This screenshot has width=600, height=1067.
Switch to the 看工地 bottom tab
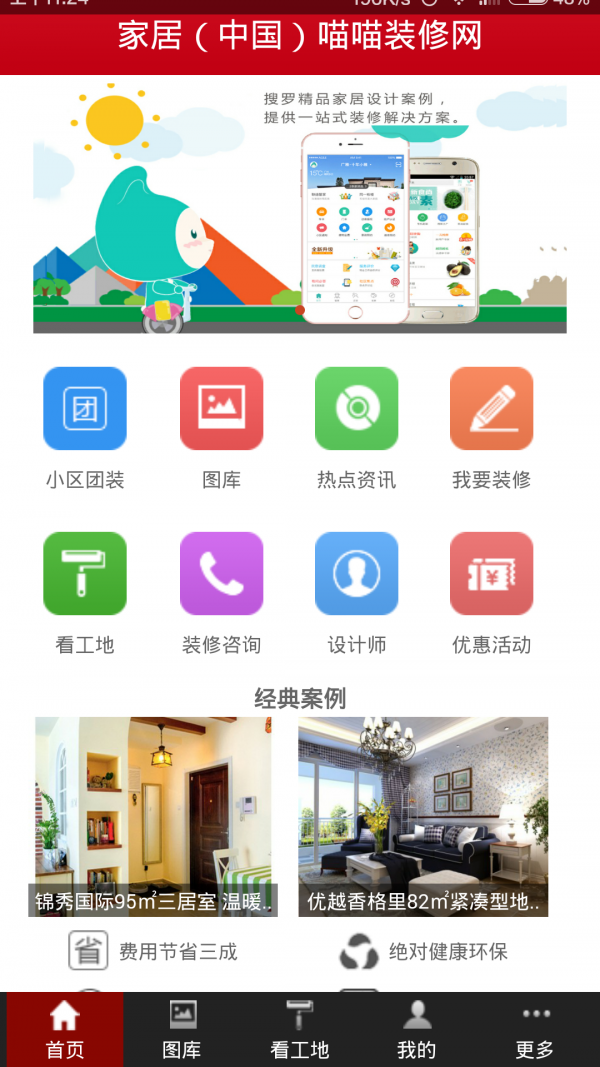(299, 1030)
